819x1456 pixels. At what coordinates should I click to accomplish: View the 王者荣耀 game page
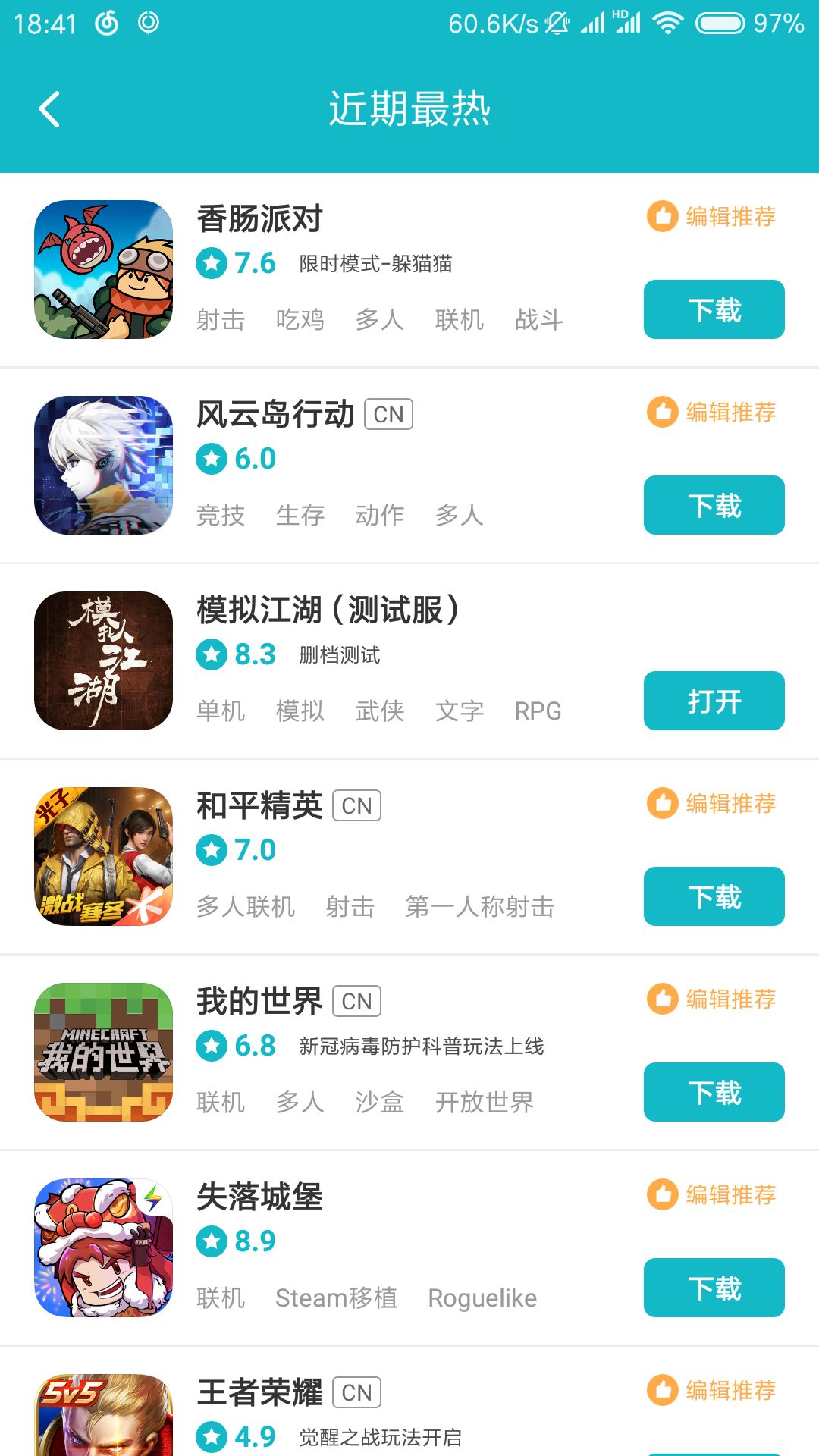click(x=260, y=1393)
